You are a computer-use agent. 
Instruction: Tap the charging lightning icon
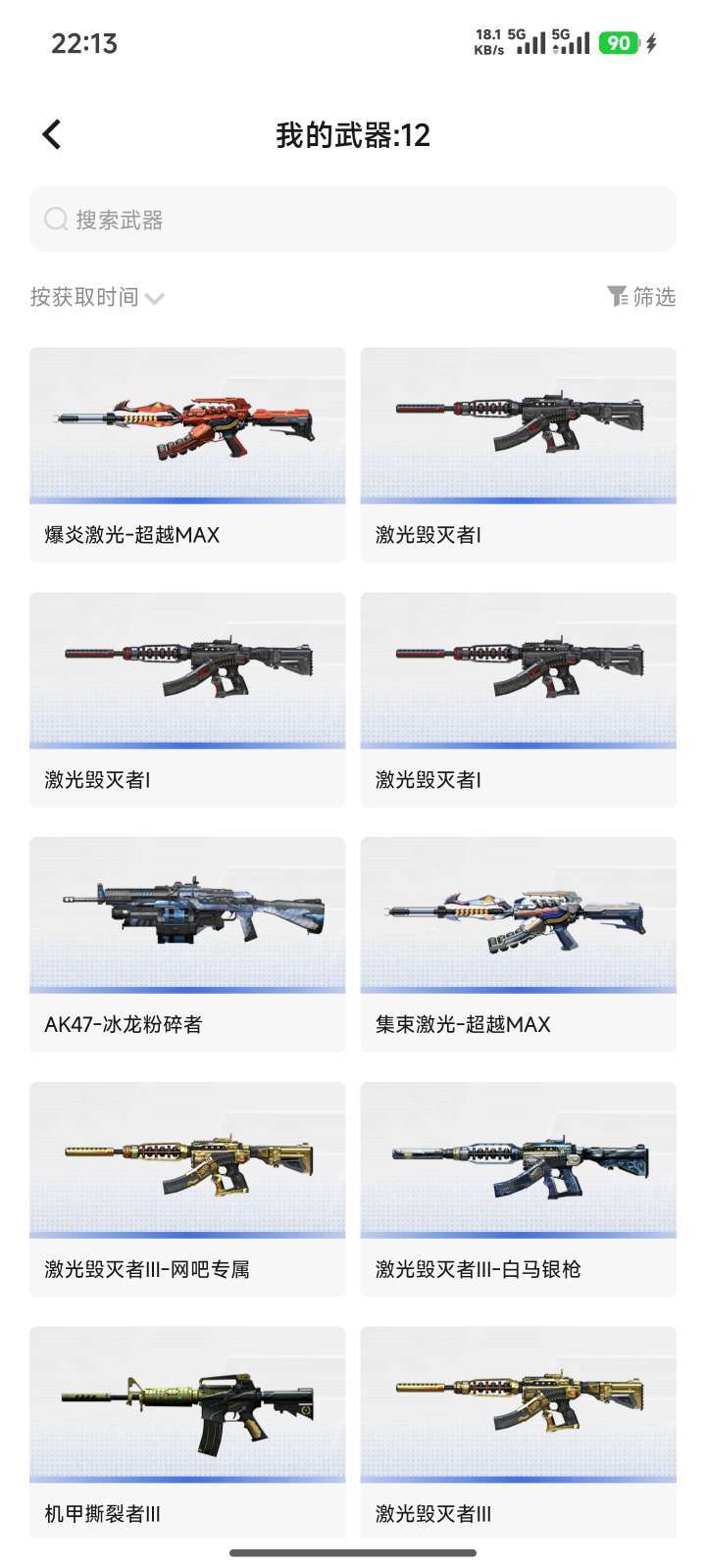coord(652,42)
